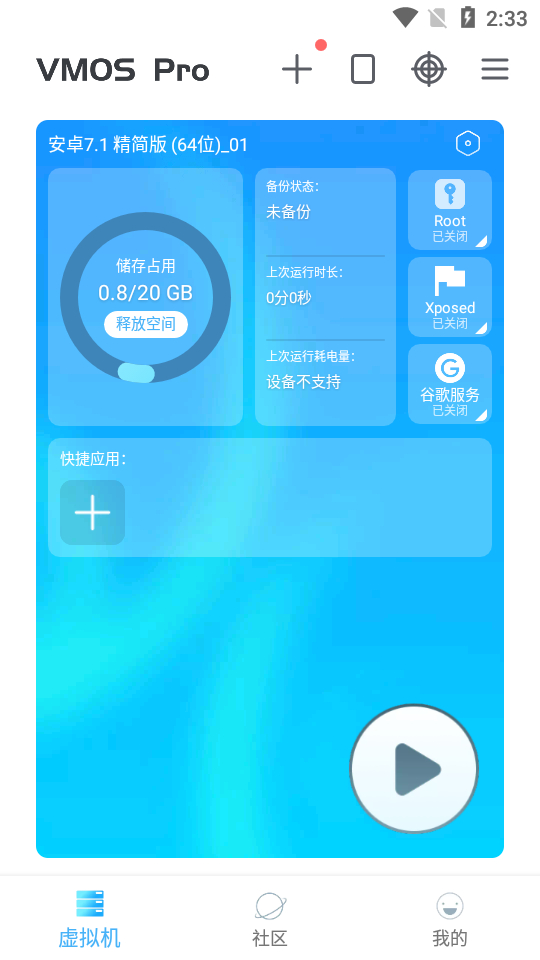The width and height of the screenshot is (540, 960).
Task: Switch to the 社区 tab
Action: pos(270,920)
